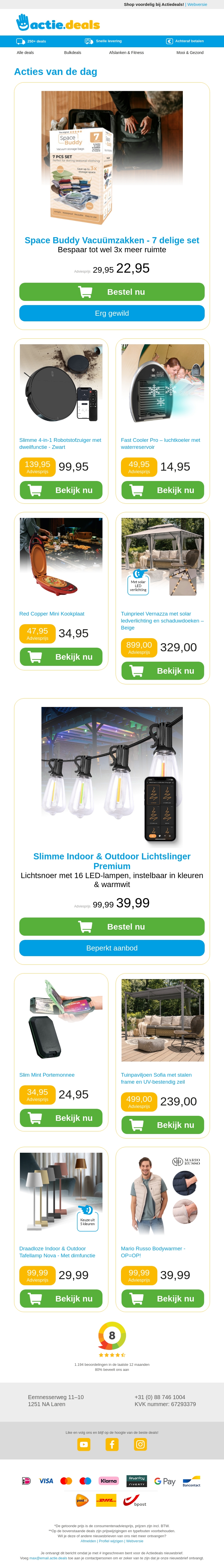
Task: Open the Instagram social icon
Action: tap(141, 1444)
